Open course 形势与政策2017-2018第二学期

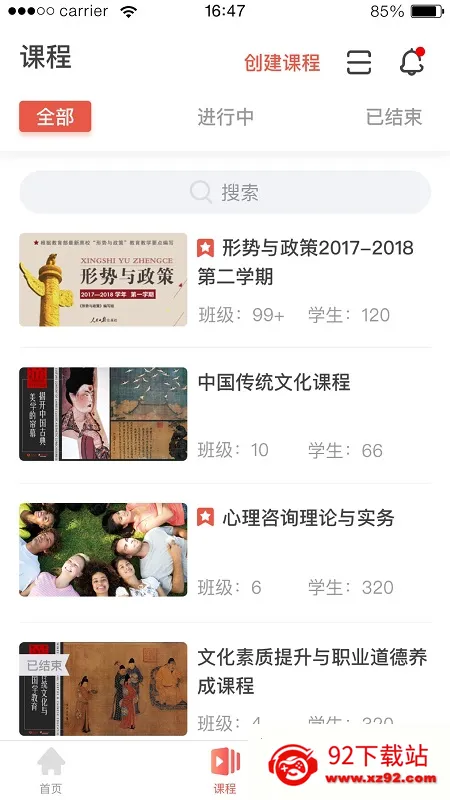[x=225, y=280]
